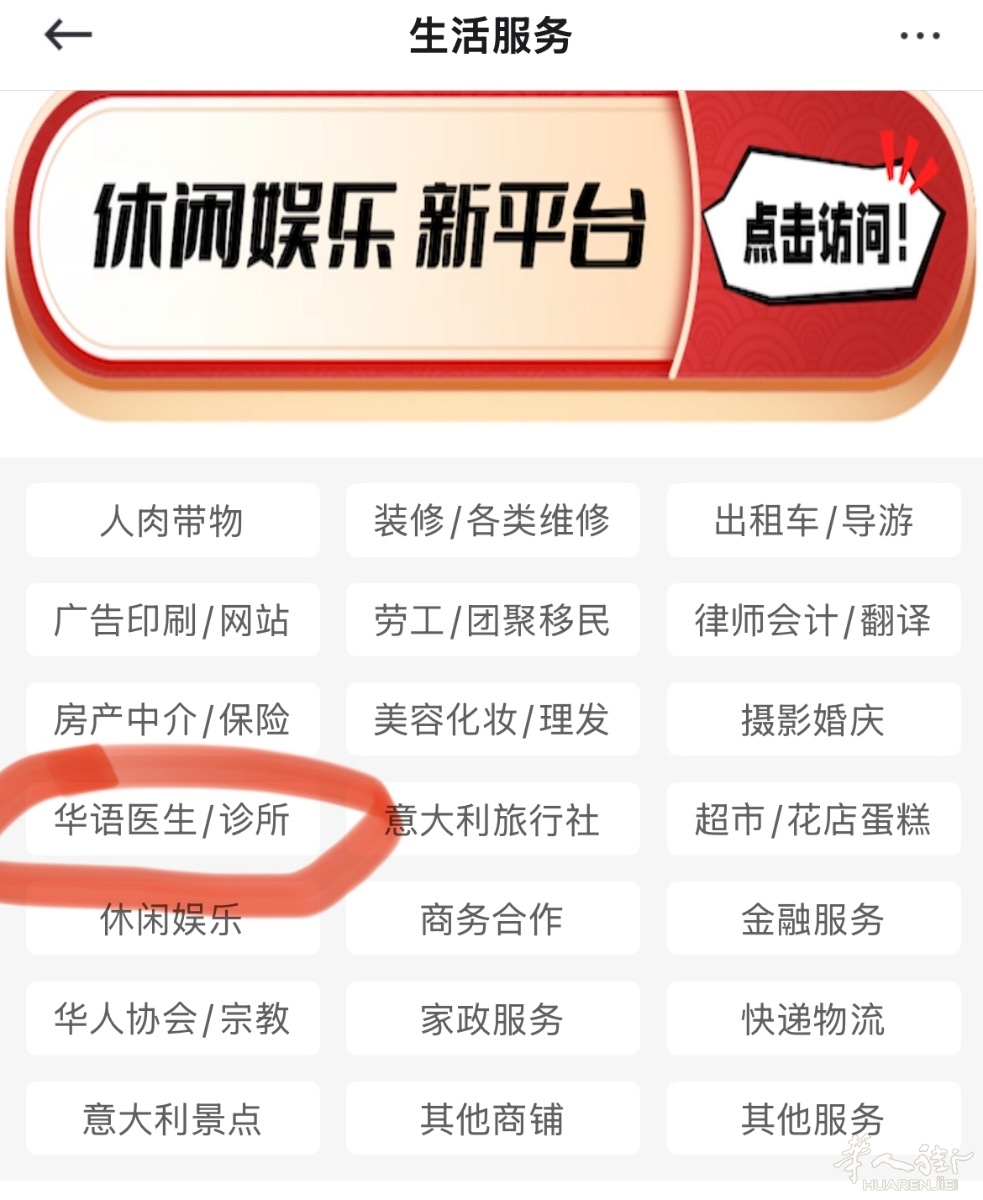Open 美容化妆/理发 category
This screenshot has height=1200, width=983.
click(x=492, y=720)
